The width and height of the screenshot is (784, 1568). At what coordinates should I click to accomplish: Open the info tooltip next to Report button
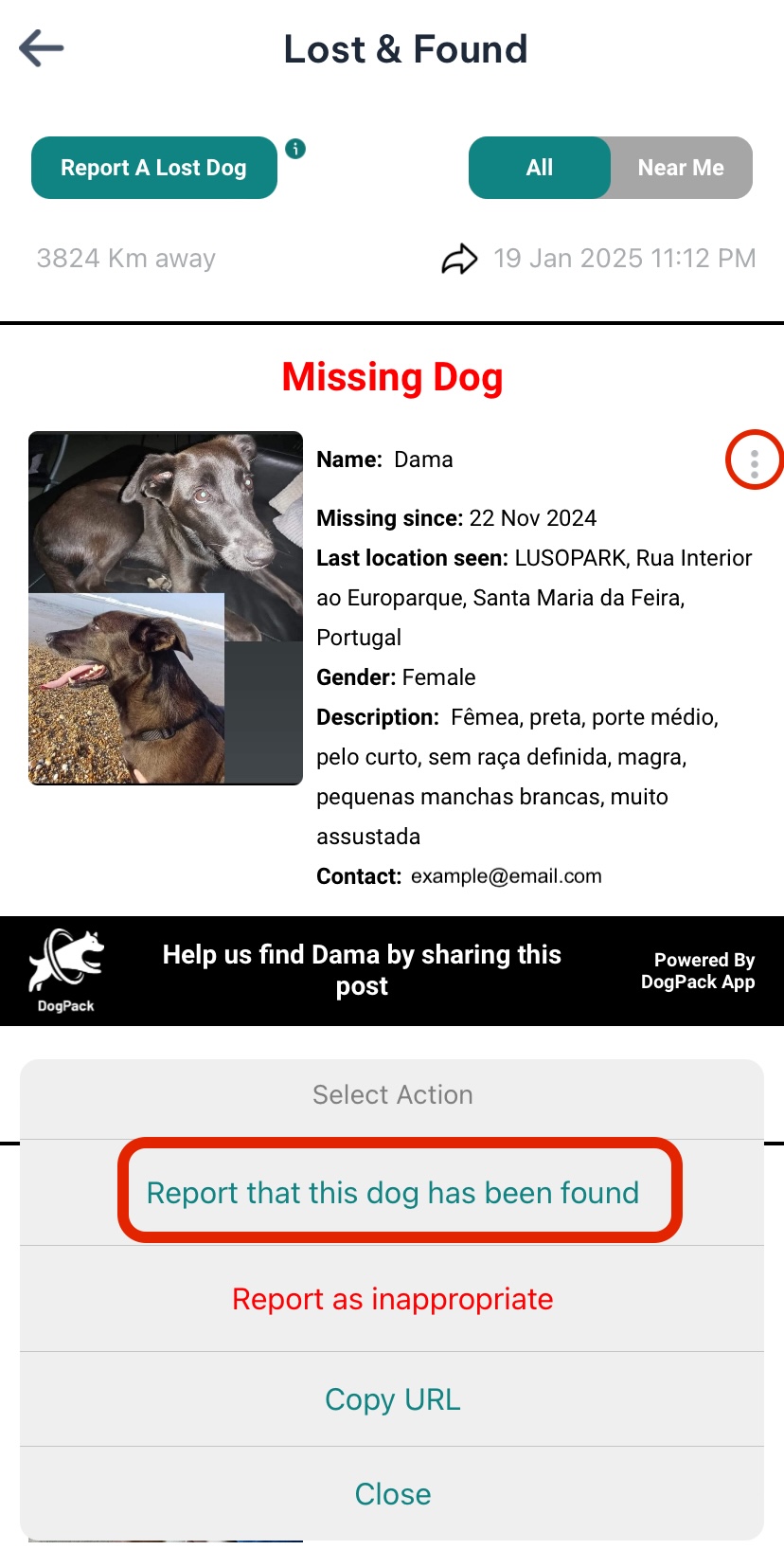296,149
